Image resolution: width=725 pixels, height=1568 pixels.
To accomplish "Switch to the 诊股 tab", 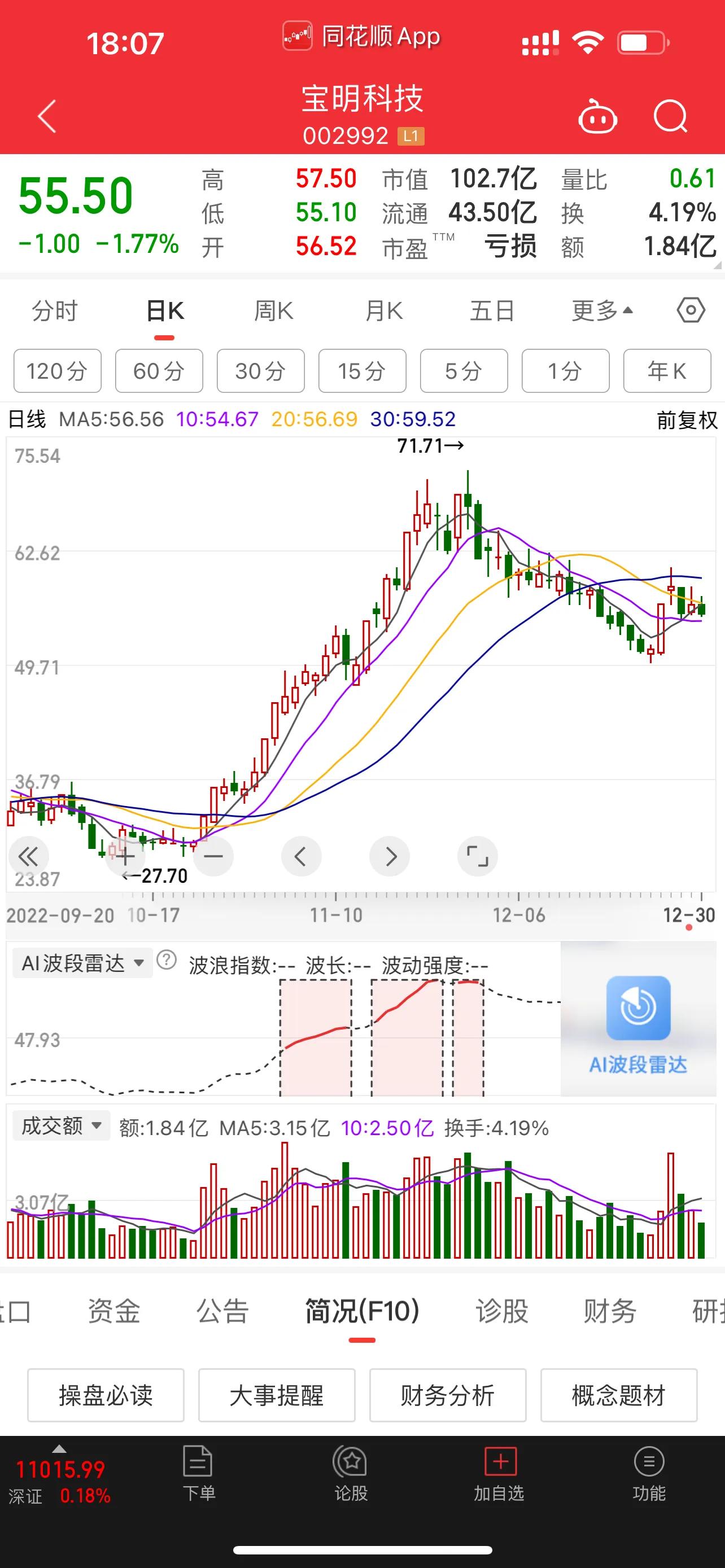I will [500, 1312].
